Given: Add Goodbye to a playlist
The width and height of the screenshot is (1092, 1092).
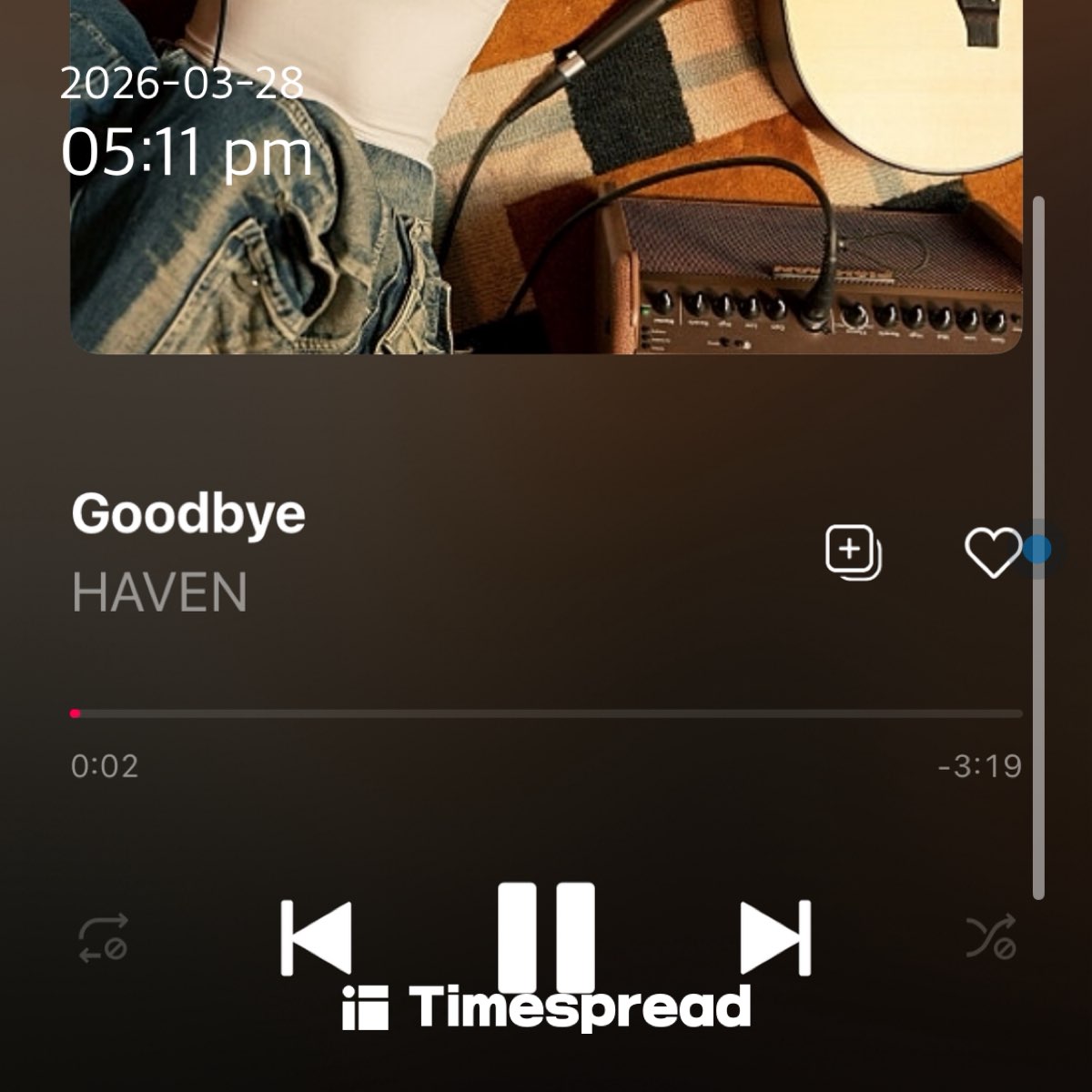Looking at the screenshot, I should point(853,551).
